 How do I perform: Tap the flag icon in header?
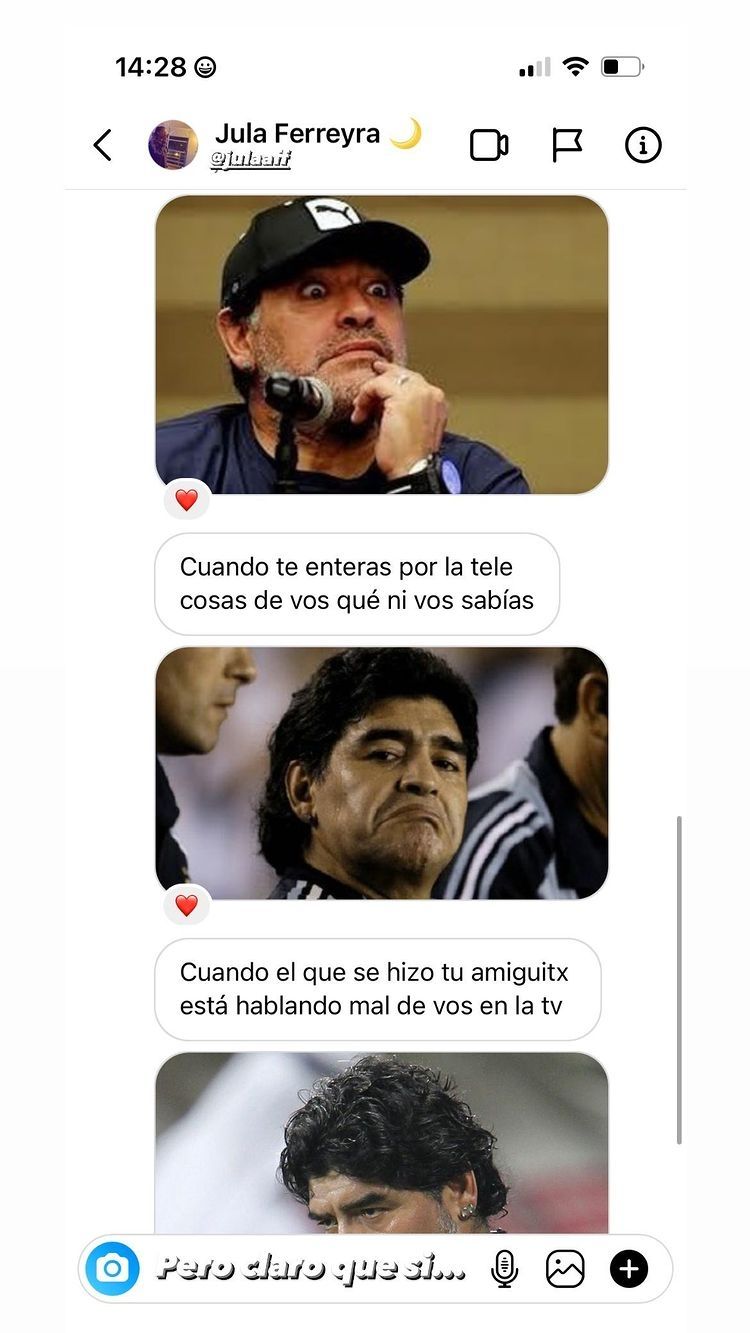pyautogui.click(x=567, y=145)
